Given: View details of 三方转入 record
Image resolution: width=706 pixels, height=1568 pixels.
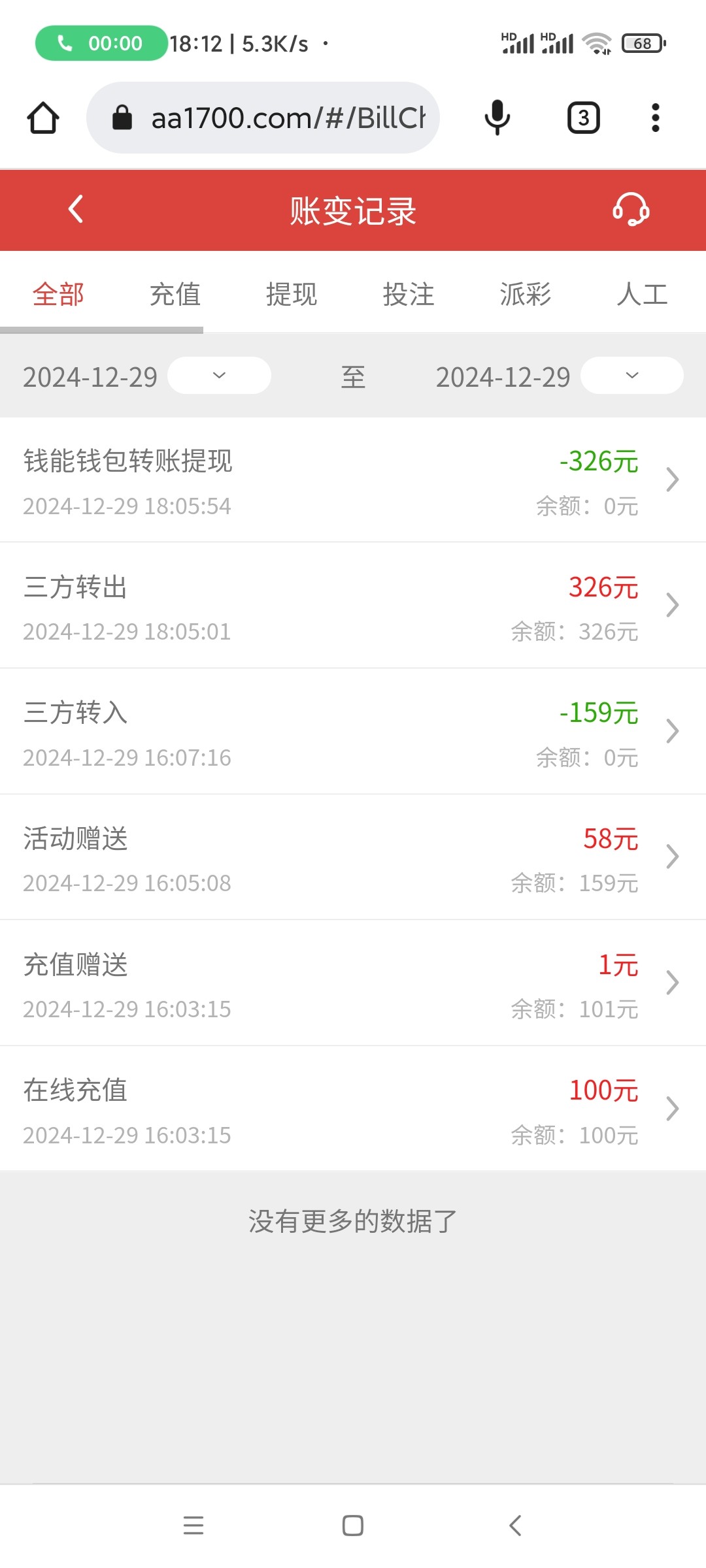Looking at the screenshot, I should tap(353, 732).
